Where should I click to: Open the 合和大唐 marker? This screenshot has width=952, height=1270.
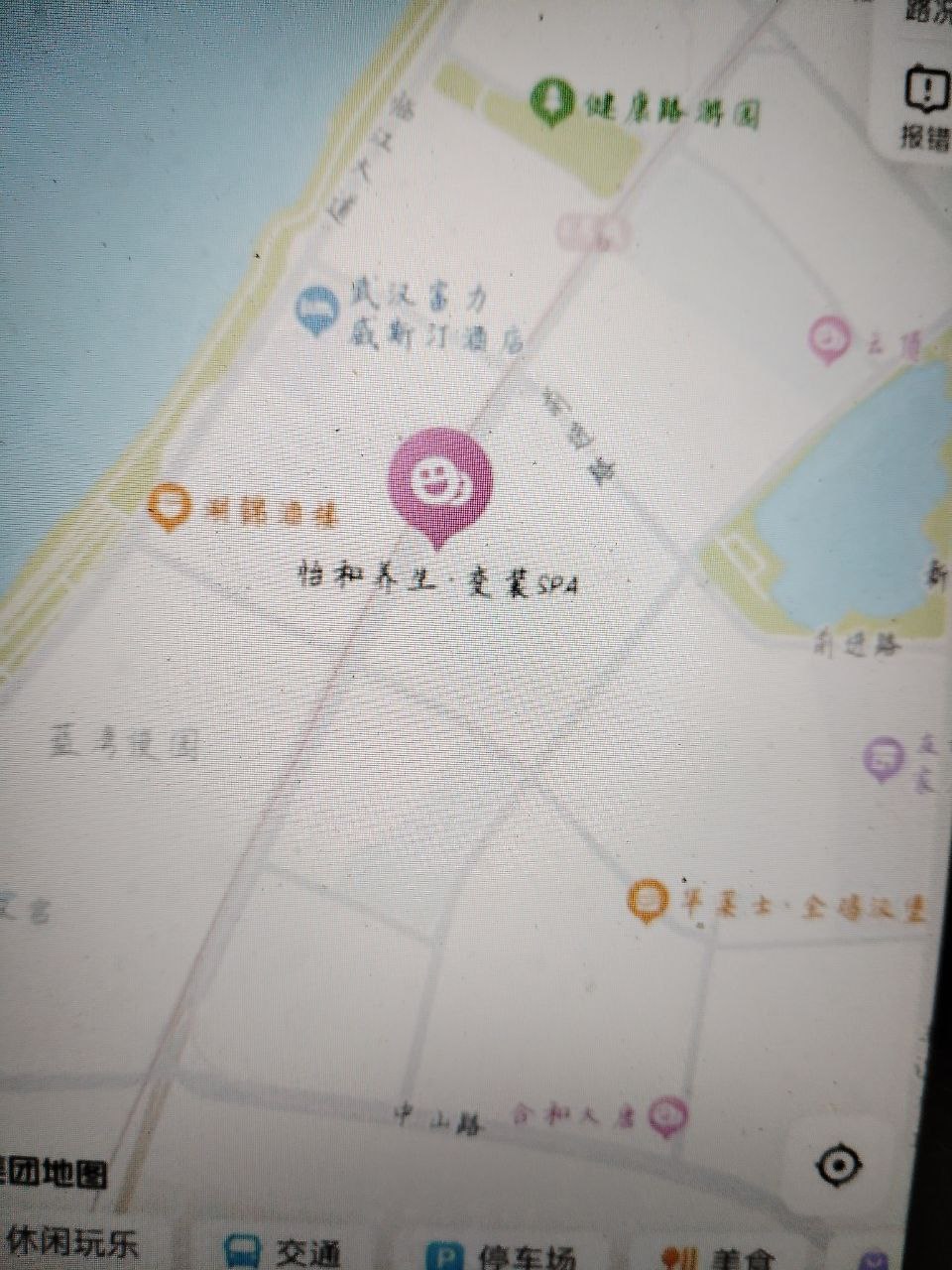click(667, 1116)
